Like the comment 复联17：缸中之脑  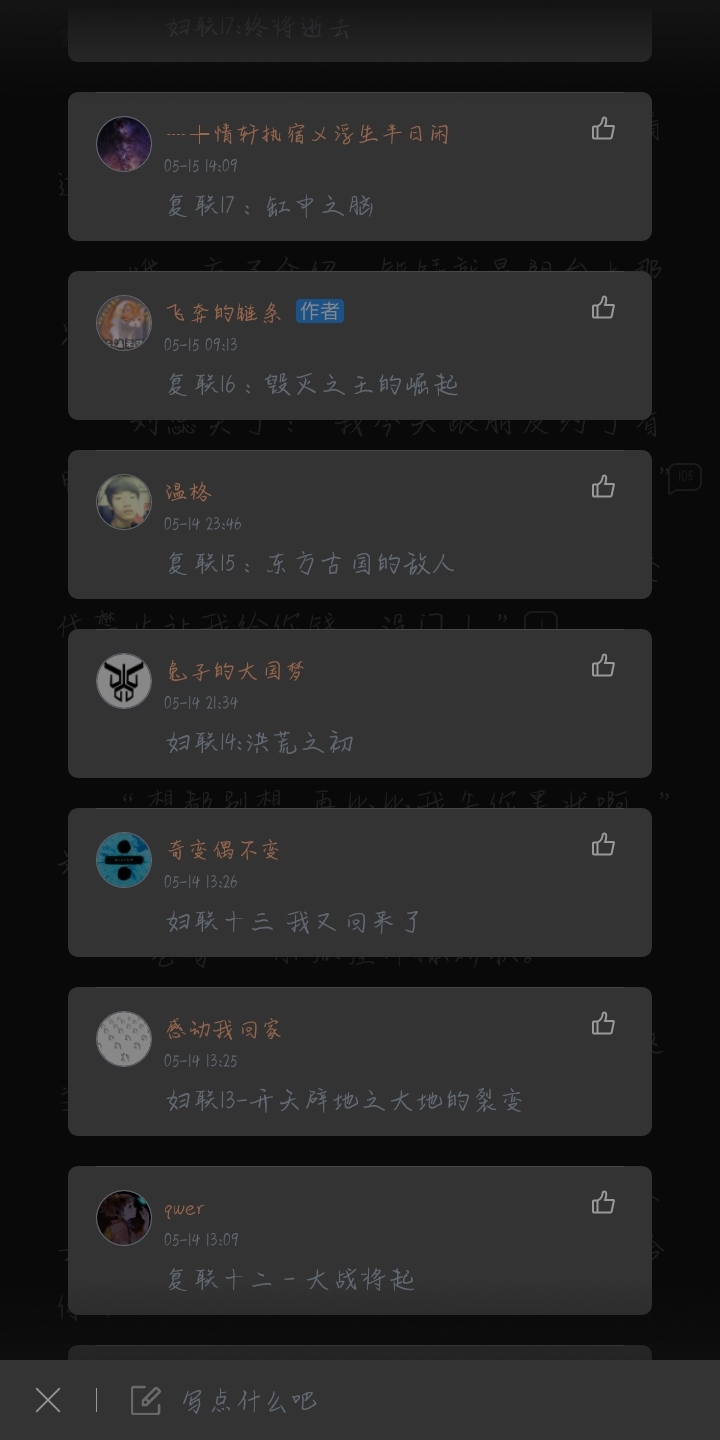[603, 129]
